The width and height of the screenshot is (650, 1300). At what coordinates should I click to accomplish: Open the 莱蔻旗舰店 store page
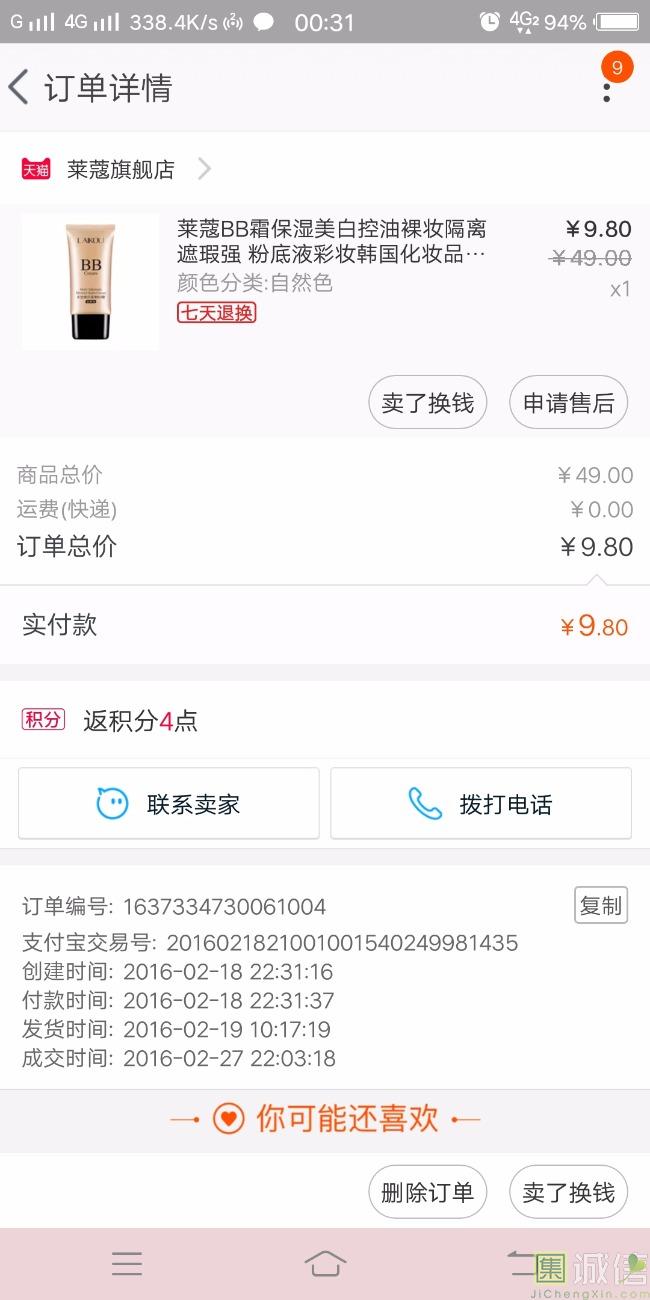click(x=120, y=170)
